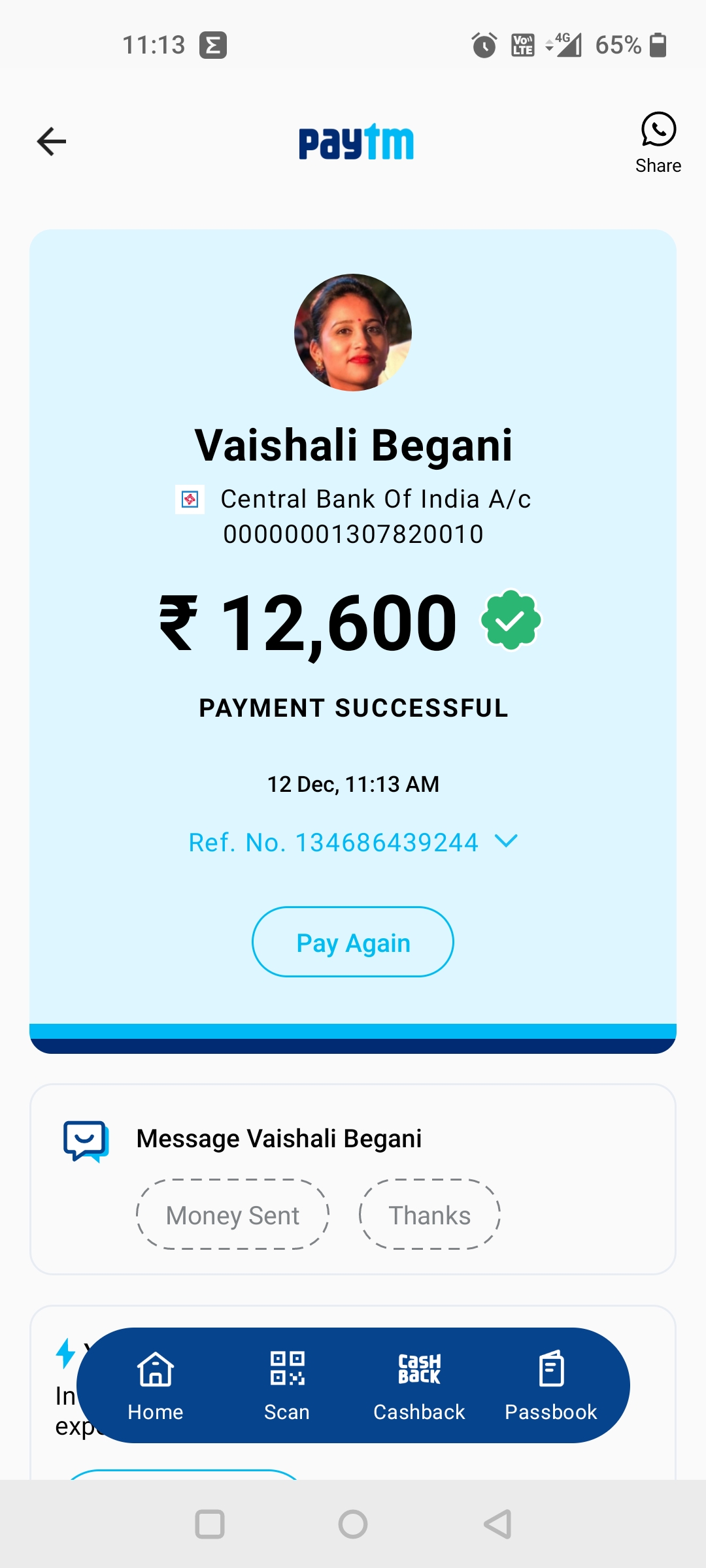Screen dimensions: 706x1568
Task: Switch to the Cashback tab
Action: point(419,1385)
